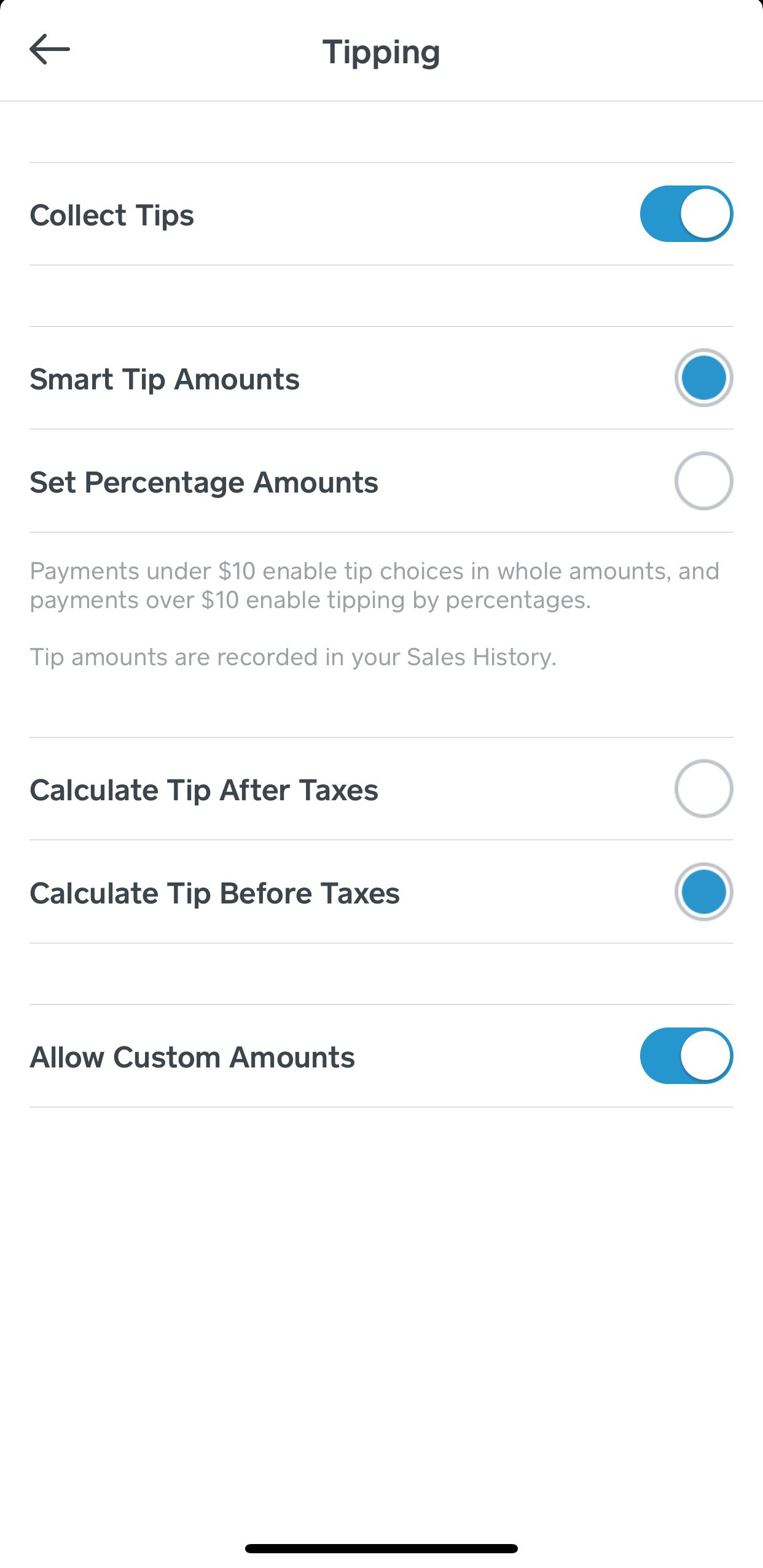
Task: Choose Calculate Tip Before Taxes
Action: point(704,892)
